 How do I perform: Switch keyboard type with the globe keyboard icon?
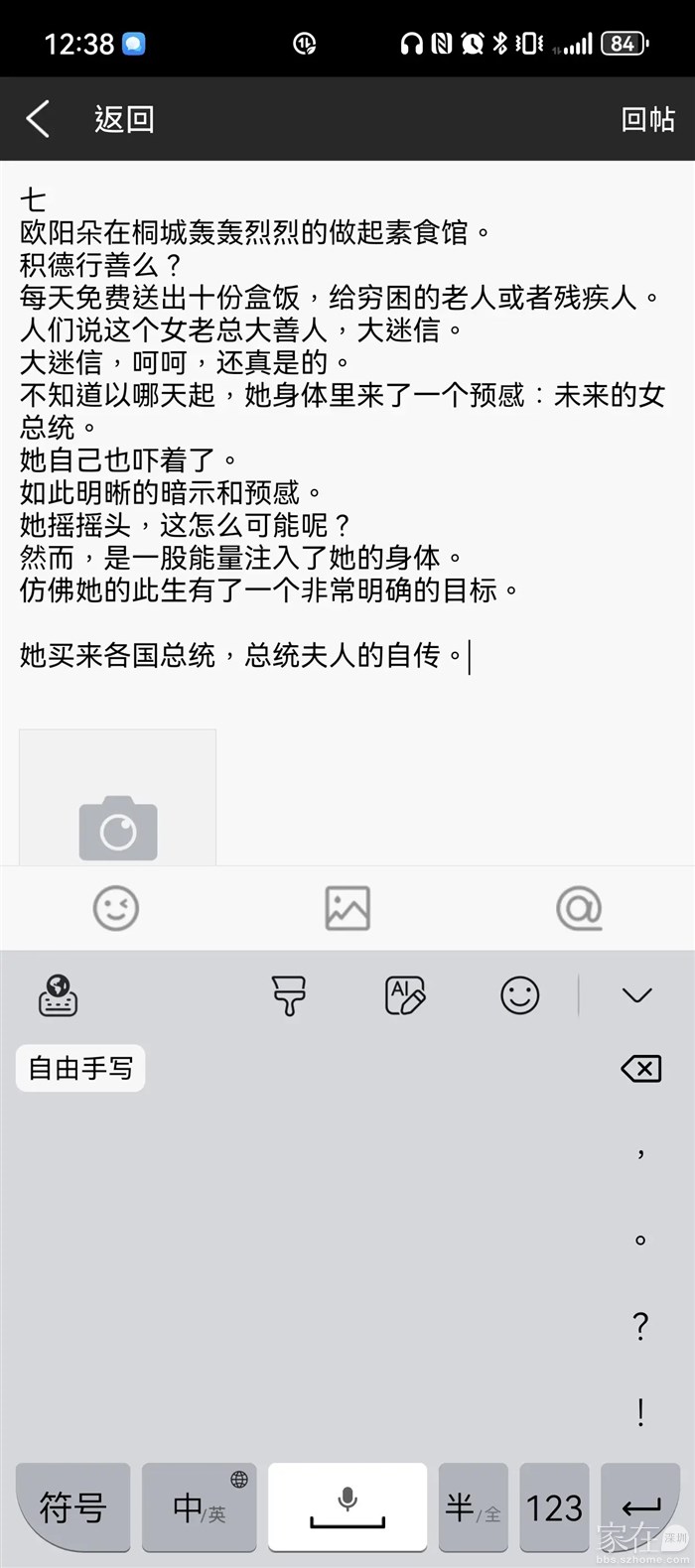click(x=59, y=995)
